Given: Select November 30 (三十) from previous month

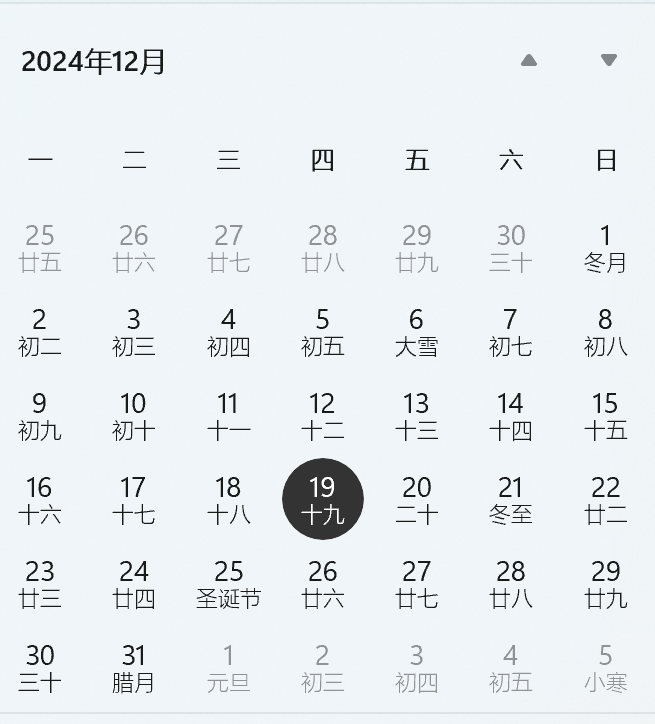Looking at the screenshot, I should pos(511,248).
